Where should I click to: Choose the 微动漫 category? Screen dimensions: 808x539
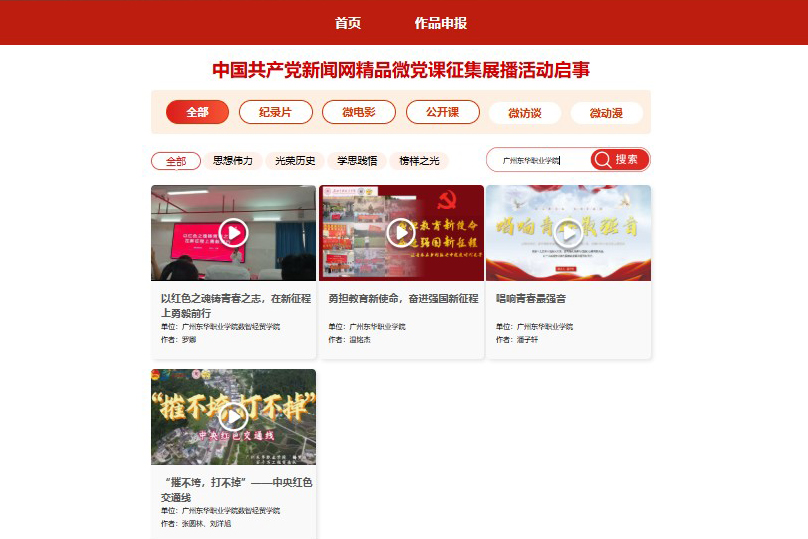coord(606,112)
